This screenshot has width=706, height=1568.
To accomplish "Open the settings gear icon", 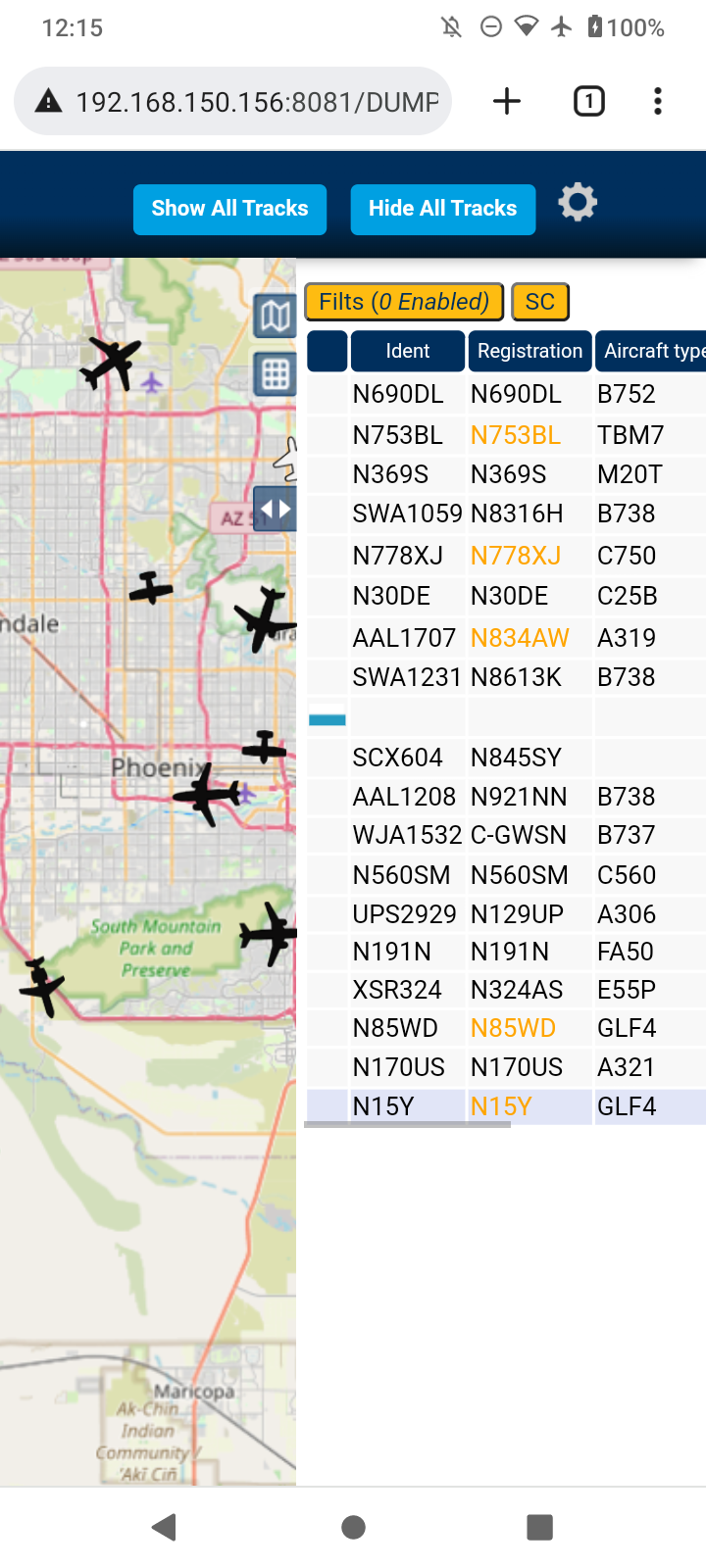I will (x=578, y=202).
